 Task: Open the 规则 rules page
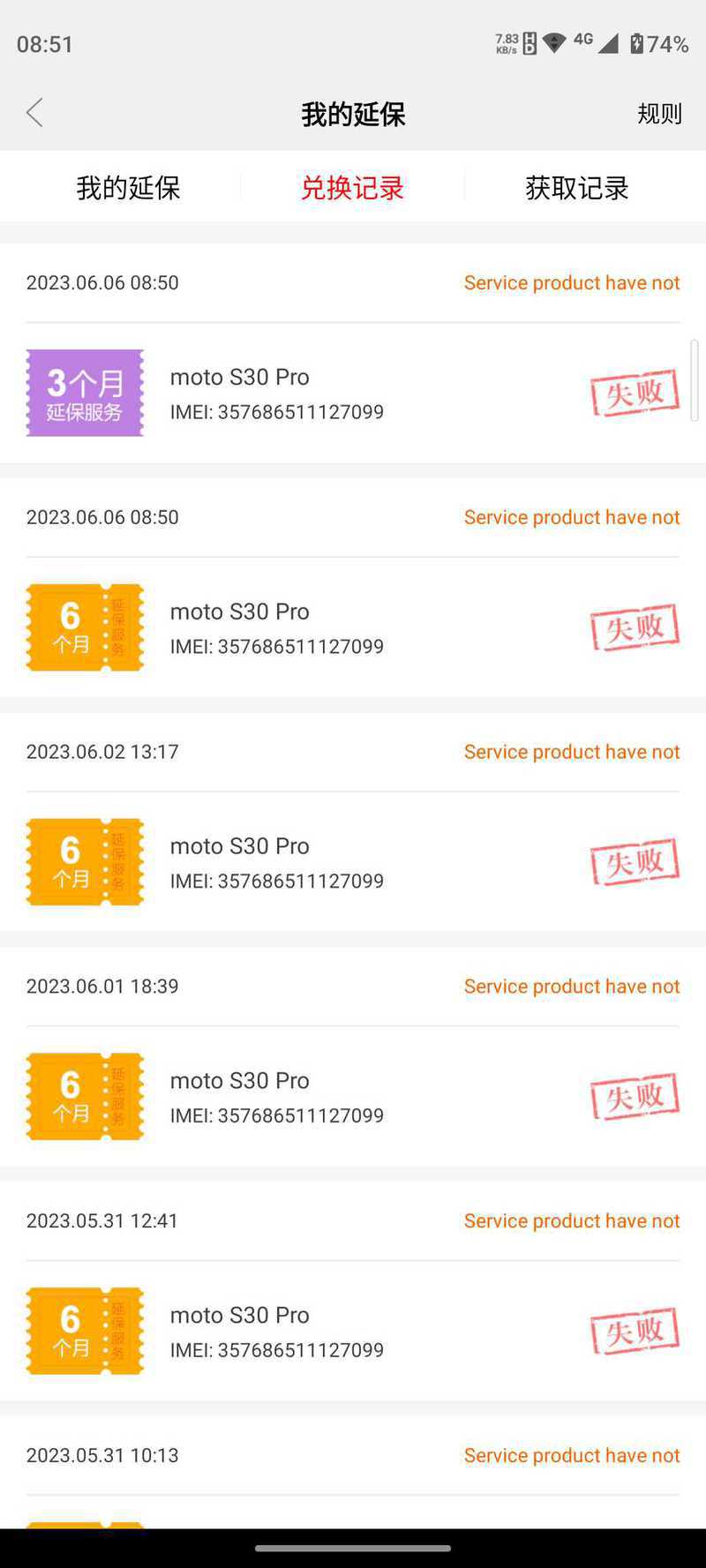659,114
